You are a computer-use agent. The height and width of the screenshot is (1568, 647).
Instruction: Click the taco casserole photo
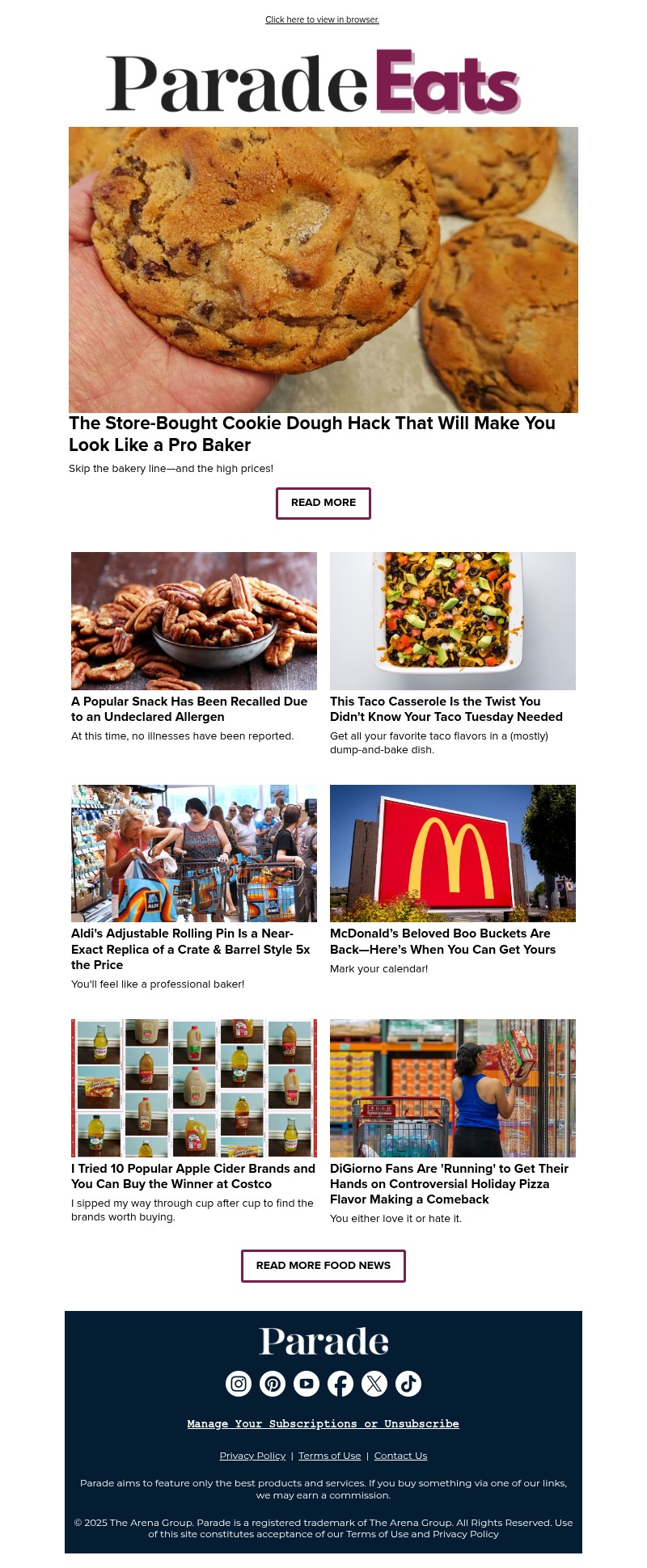tap(452, 621)
